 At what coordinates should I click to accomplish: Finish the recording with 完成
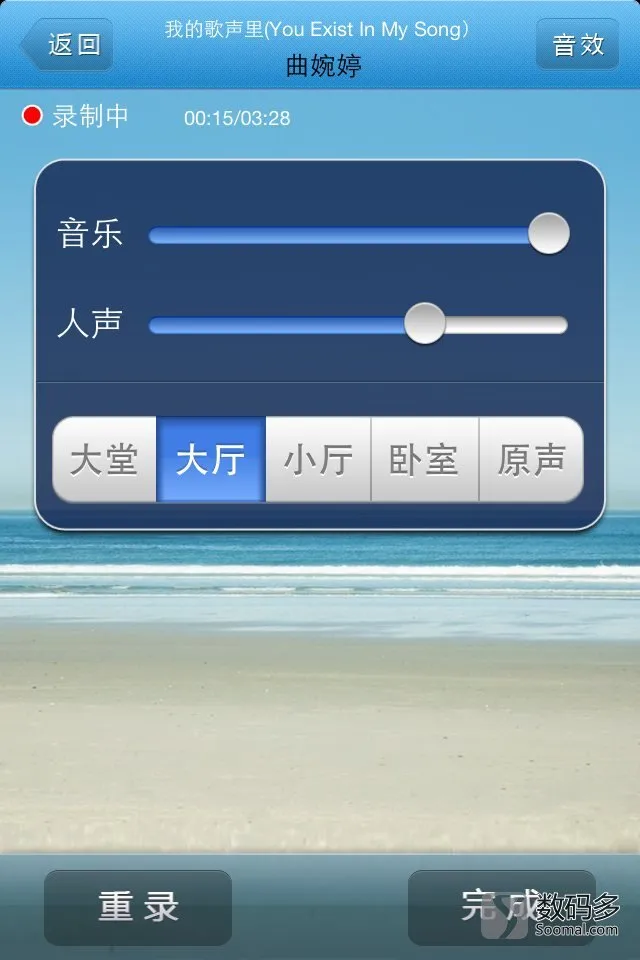coord(500,906)
